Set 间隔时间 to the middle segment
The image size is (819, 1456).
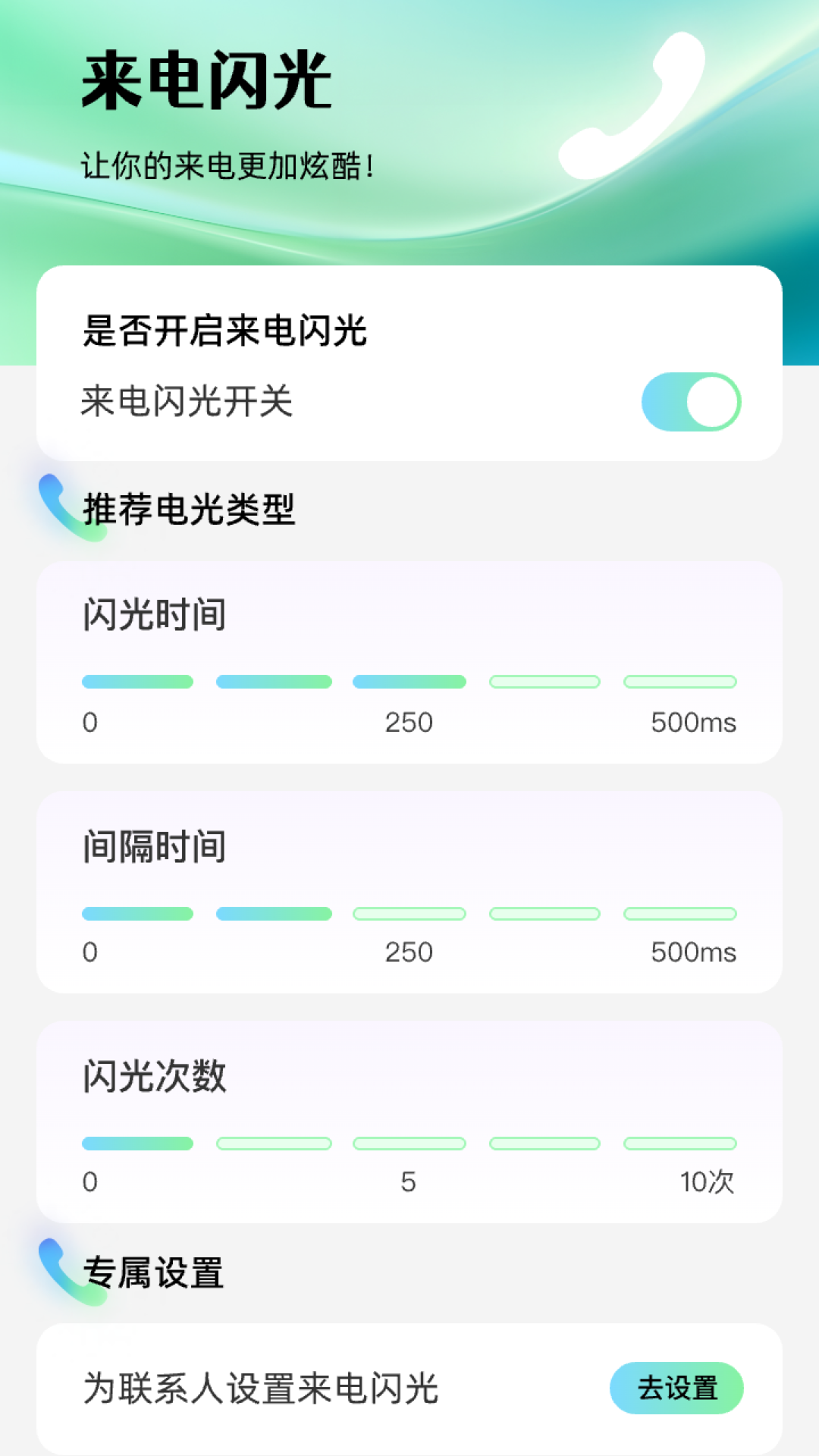coord(409,914)
